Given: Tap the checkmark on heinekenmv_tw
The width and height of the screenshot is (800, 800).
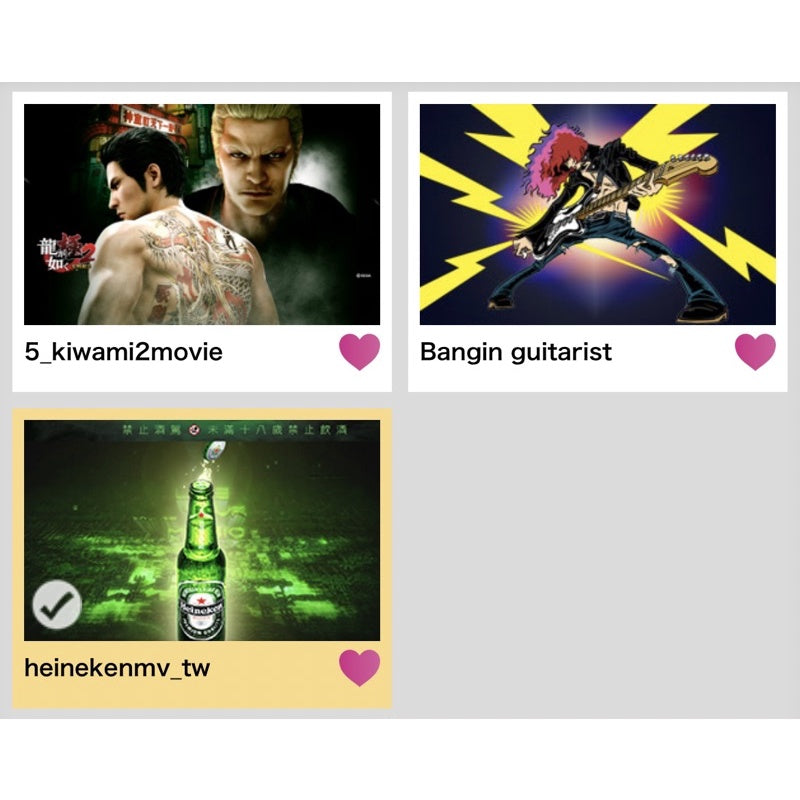Looking at the screenshot, I should coord(57,604).
